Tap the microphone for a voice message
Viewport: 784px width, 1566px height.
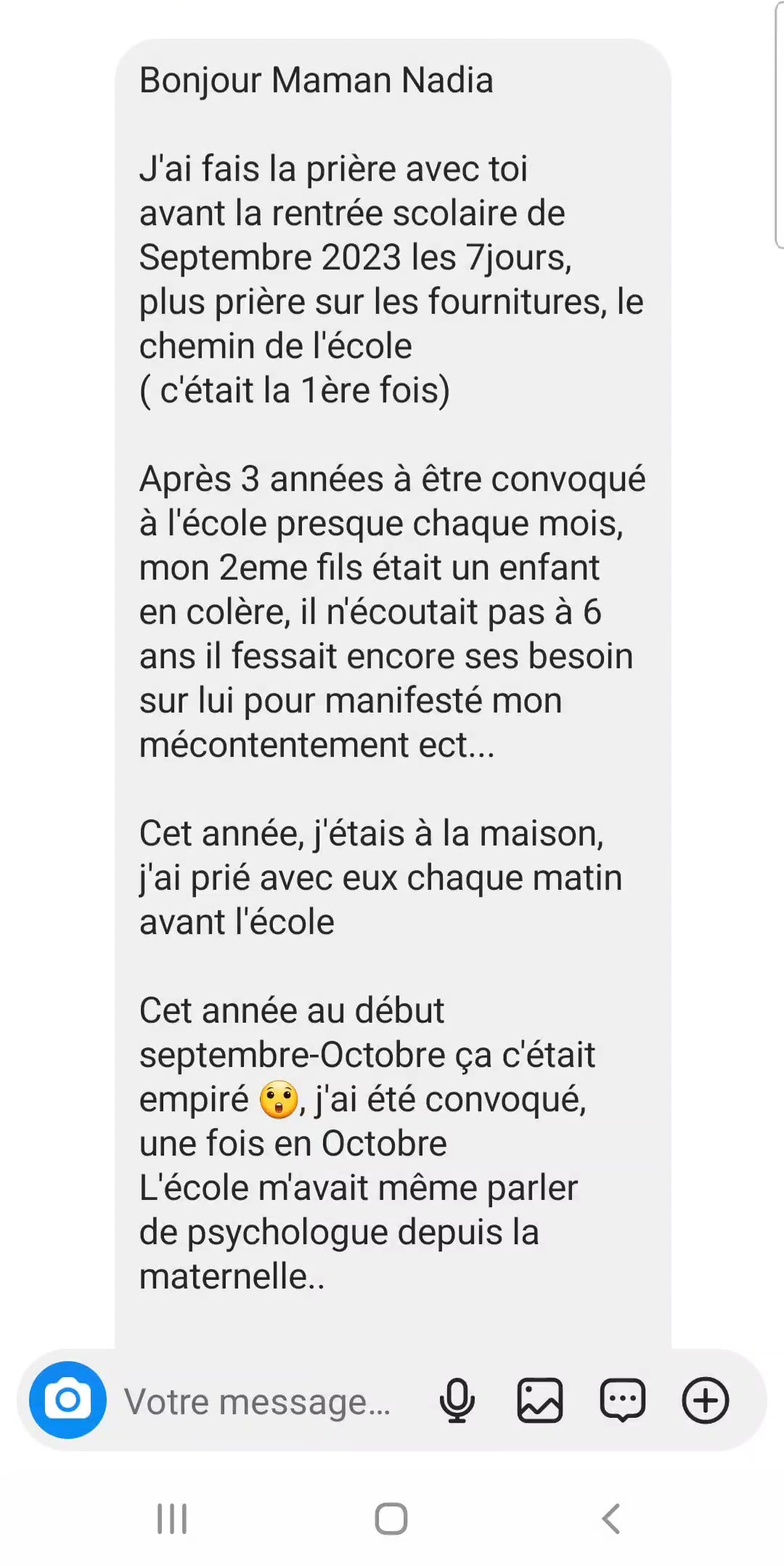(457, 1400)
